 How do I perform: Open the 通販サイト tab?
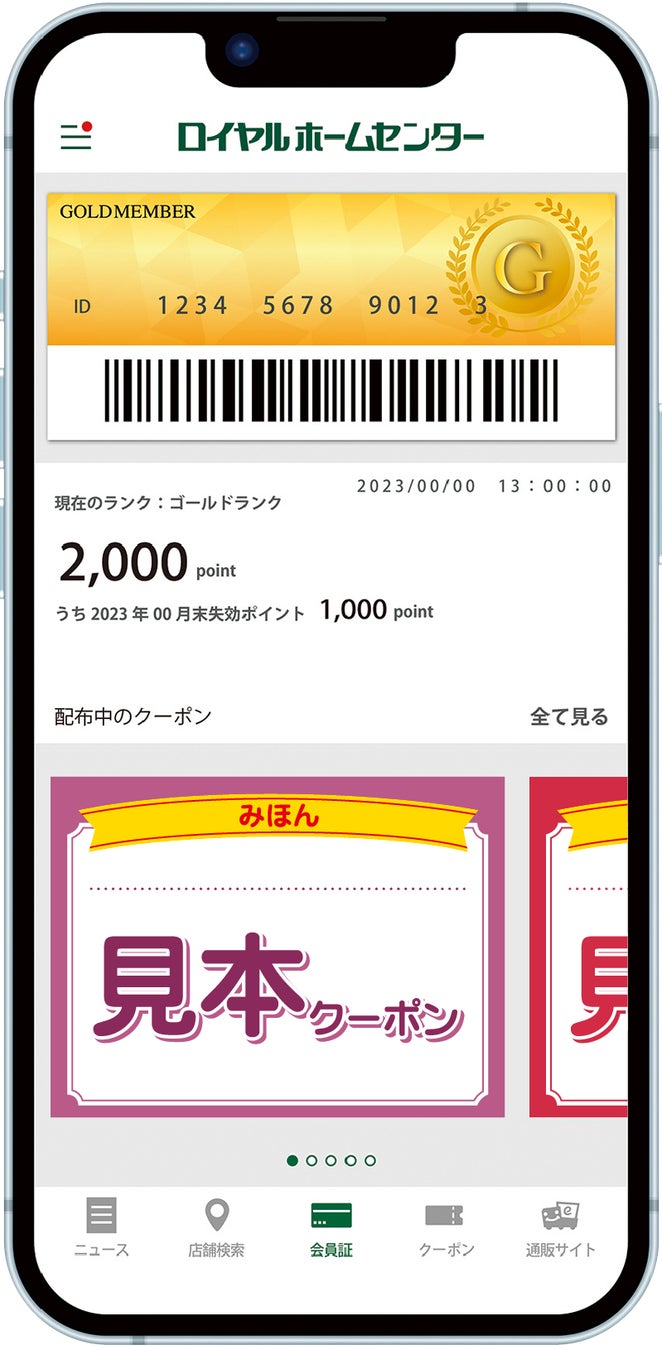[560, 1227]
